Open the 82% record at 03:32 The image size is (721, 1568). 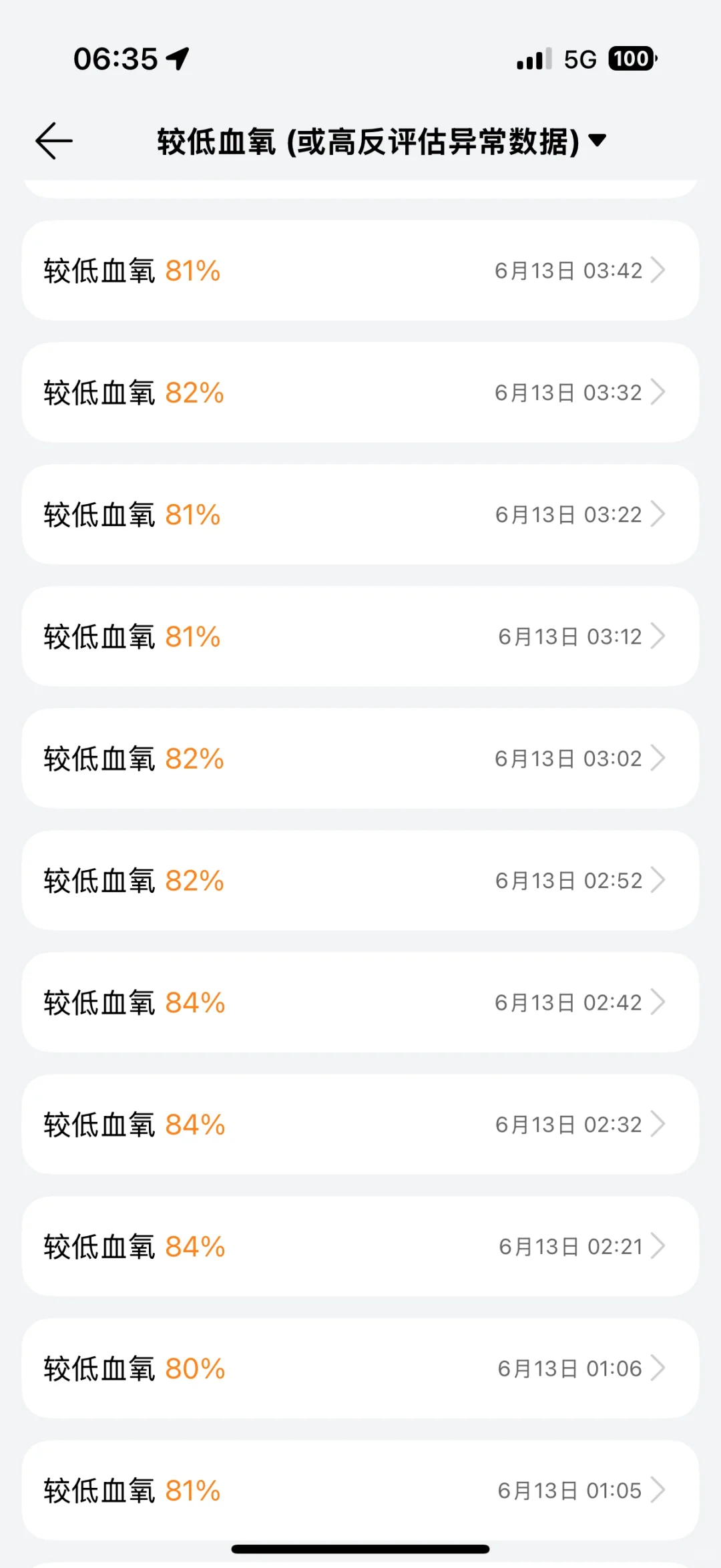point(360,393)
